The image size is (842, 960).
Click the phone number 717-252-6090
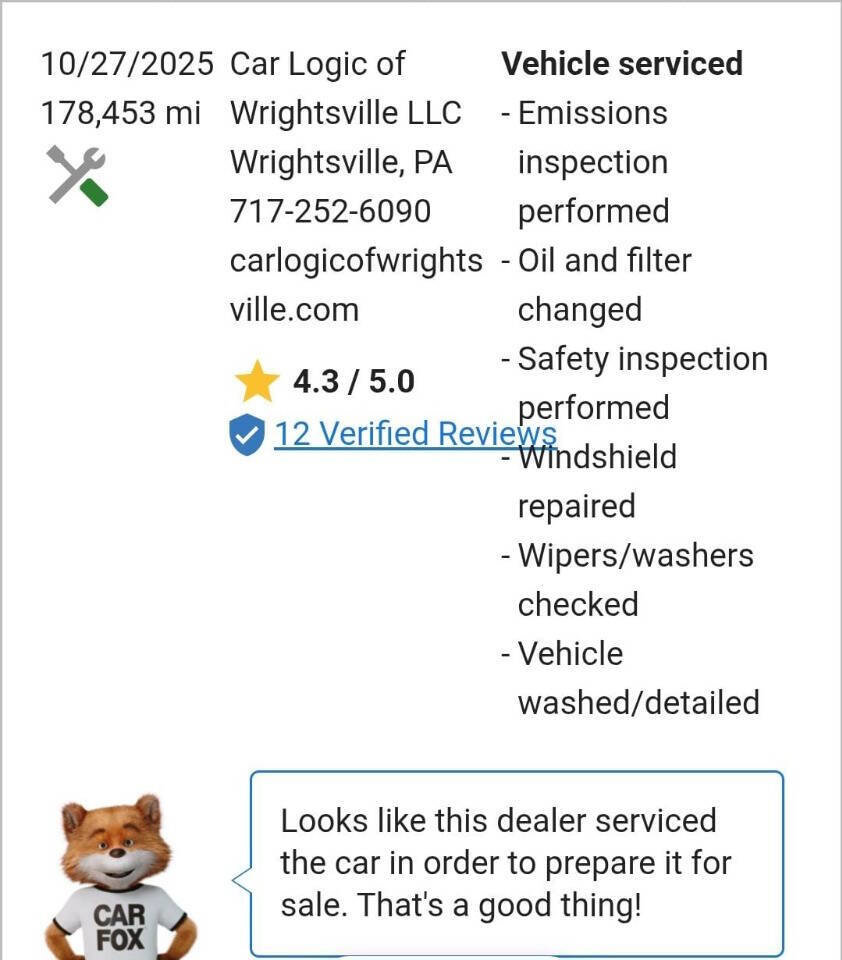(330, 211)
